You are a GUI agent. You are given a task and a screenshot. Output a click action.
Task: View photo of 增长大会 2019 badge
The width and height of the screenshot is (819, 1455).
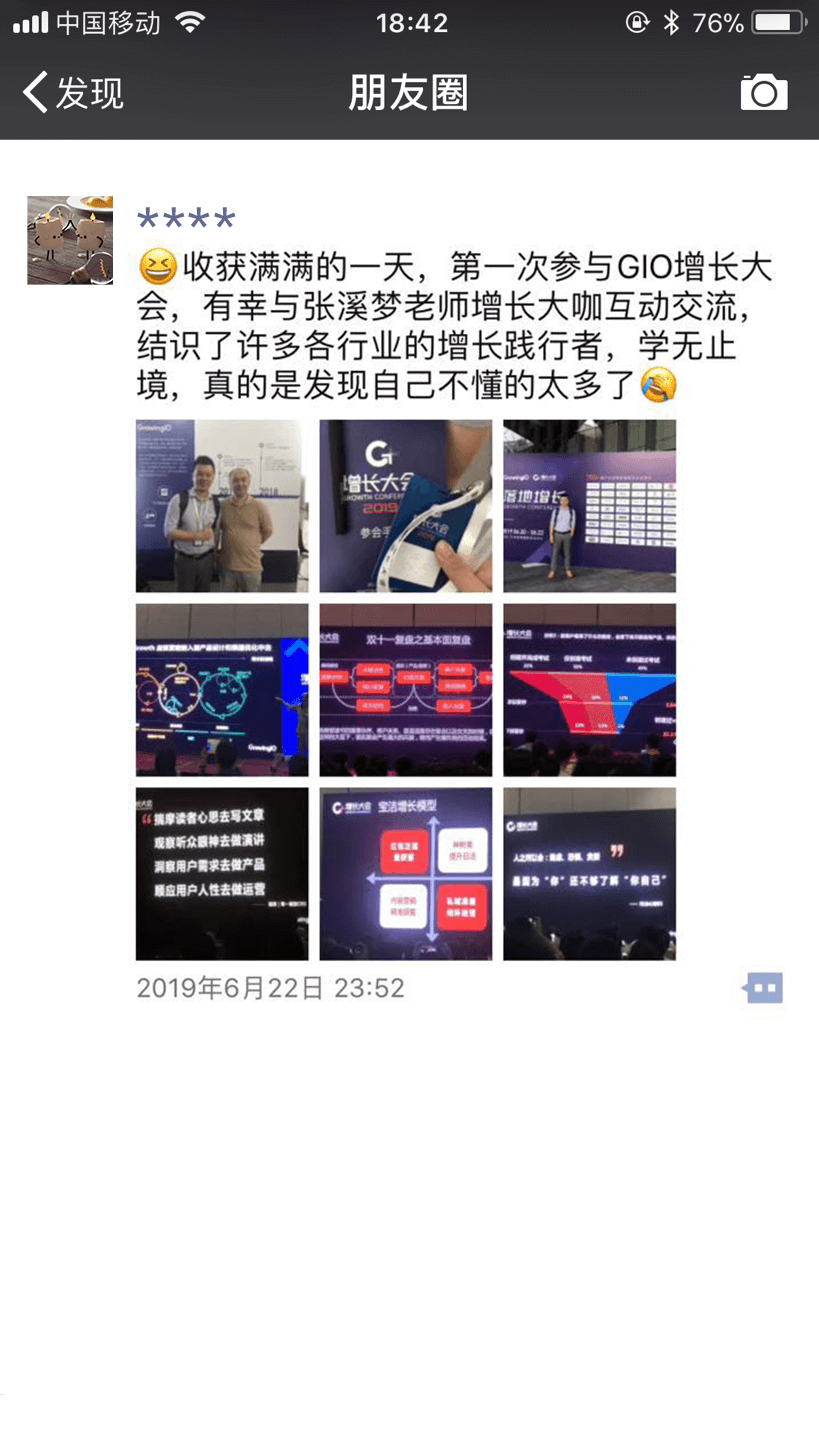pyautogui.click(x=405, y=506)
